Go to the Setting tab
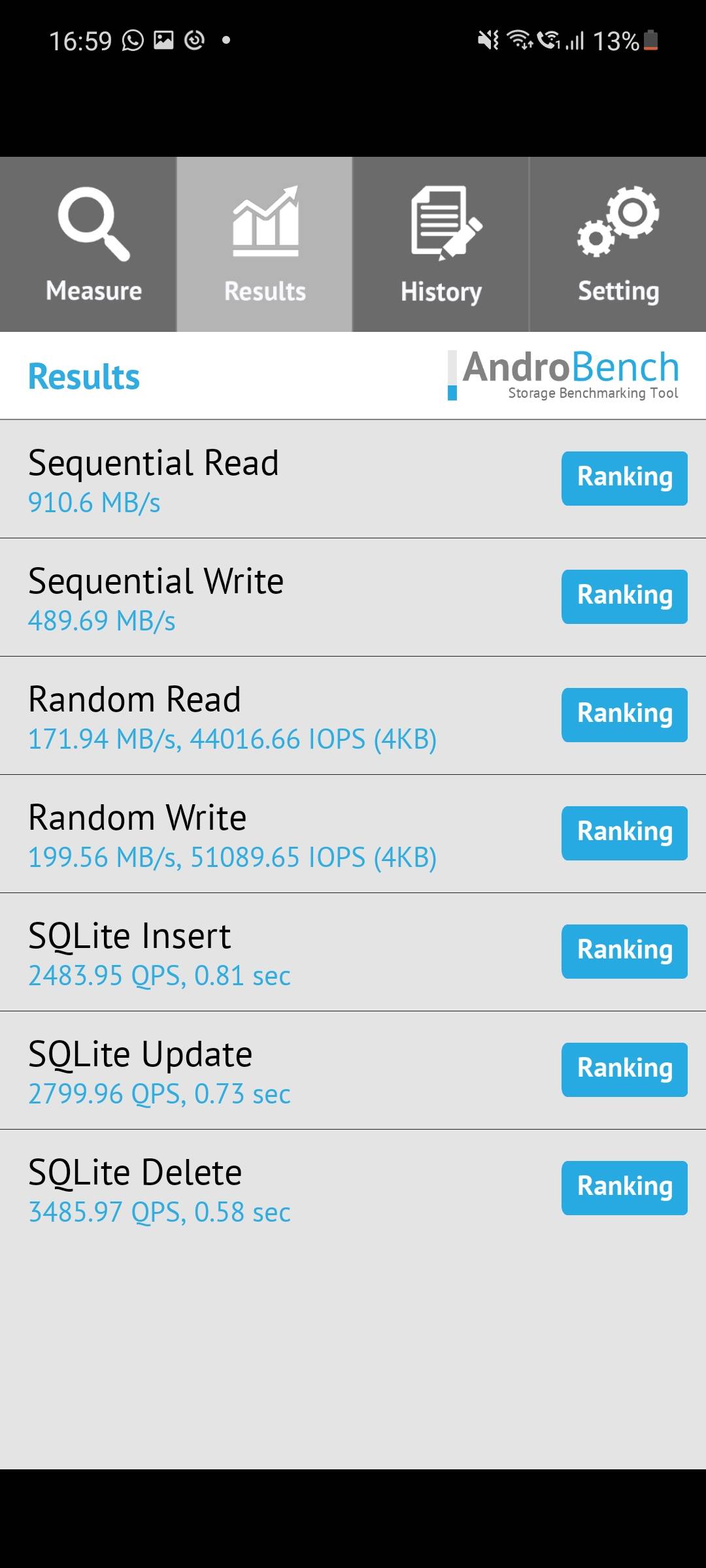The image size is (706, 1568). click(618, 245)
